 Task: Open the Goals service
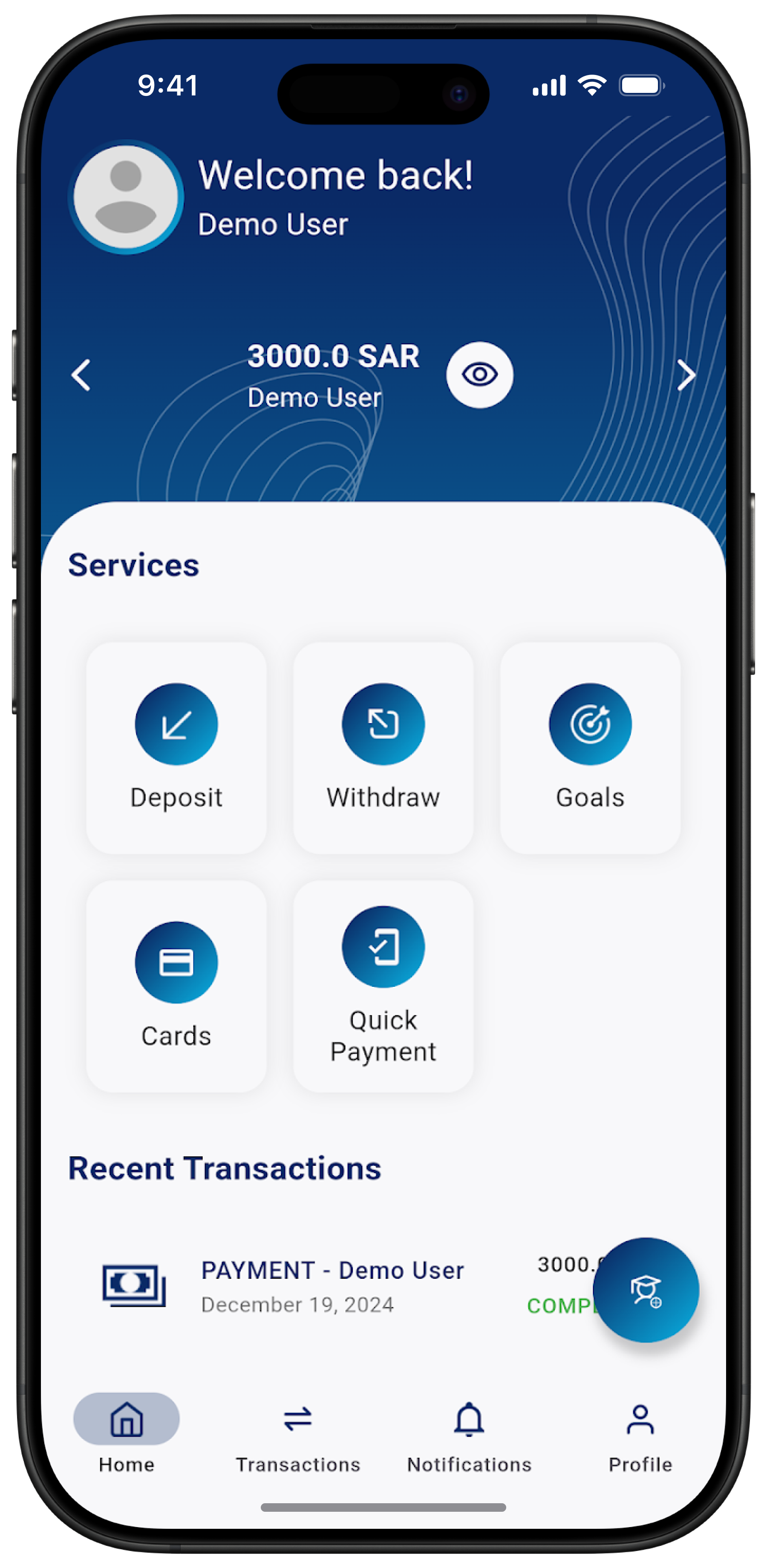pos(590,747)
